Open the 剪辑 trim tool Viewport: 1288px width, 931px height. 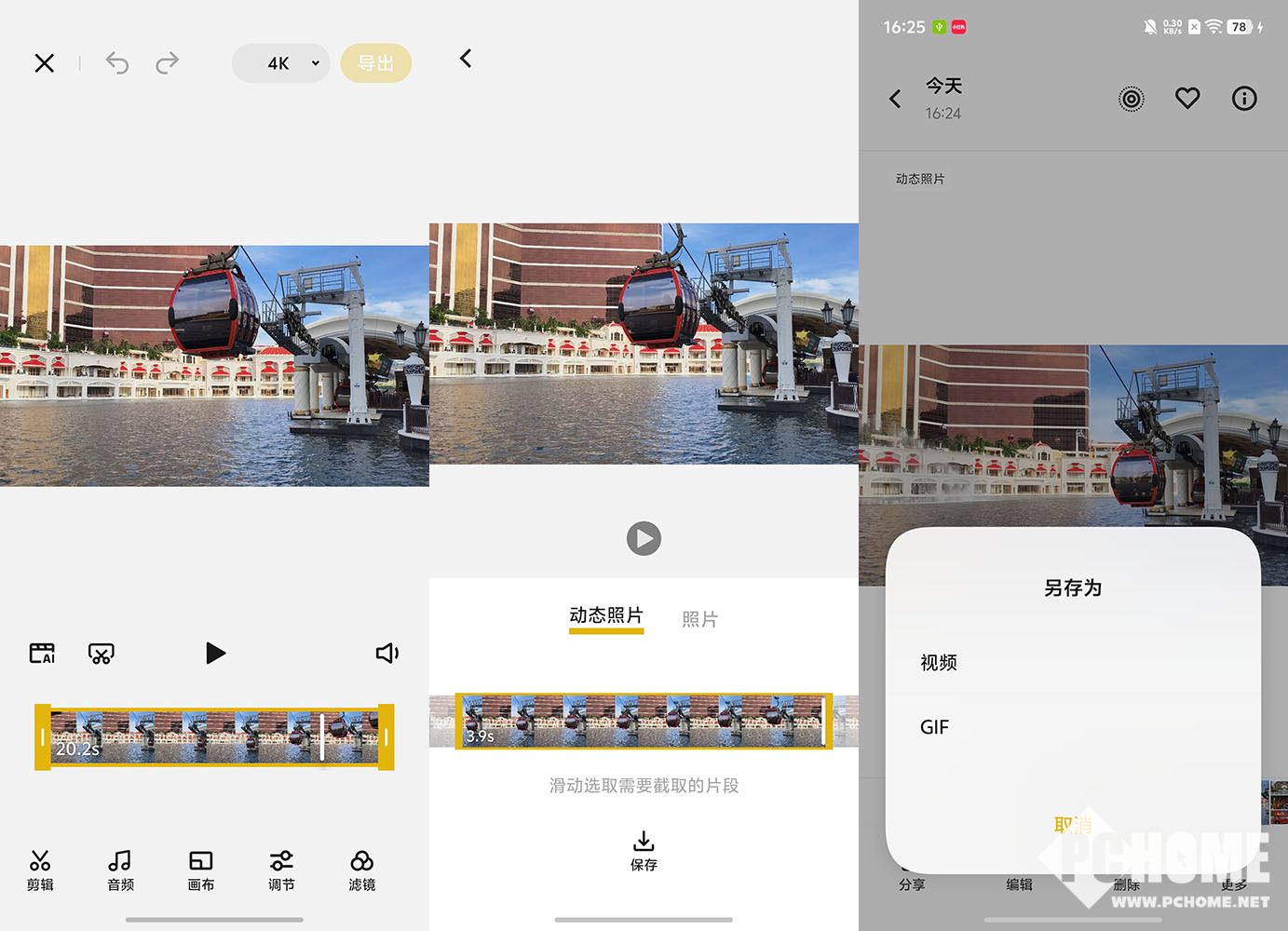40,870
